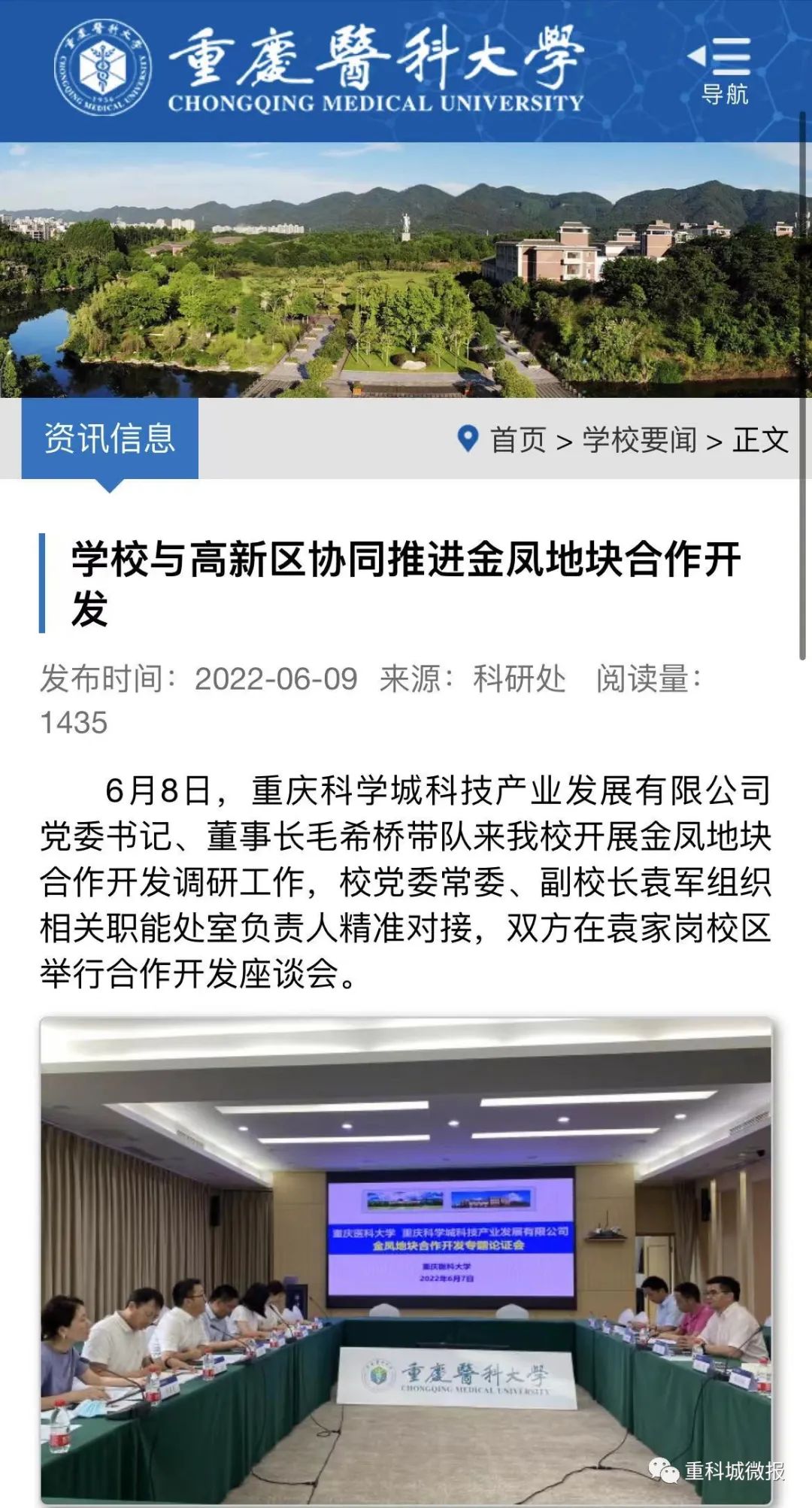Click the 重科城微报 account name
The image size is (812, 1508).
(733, 1470)
